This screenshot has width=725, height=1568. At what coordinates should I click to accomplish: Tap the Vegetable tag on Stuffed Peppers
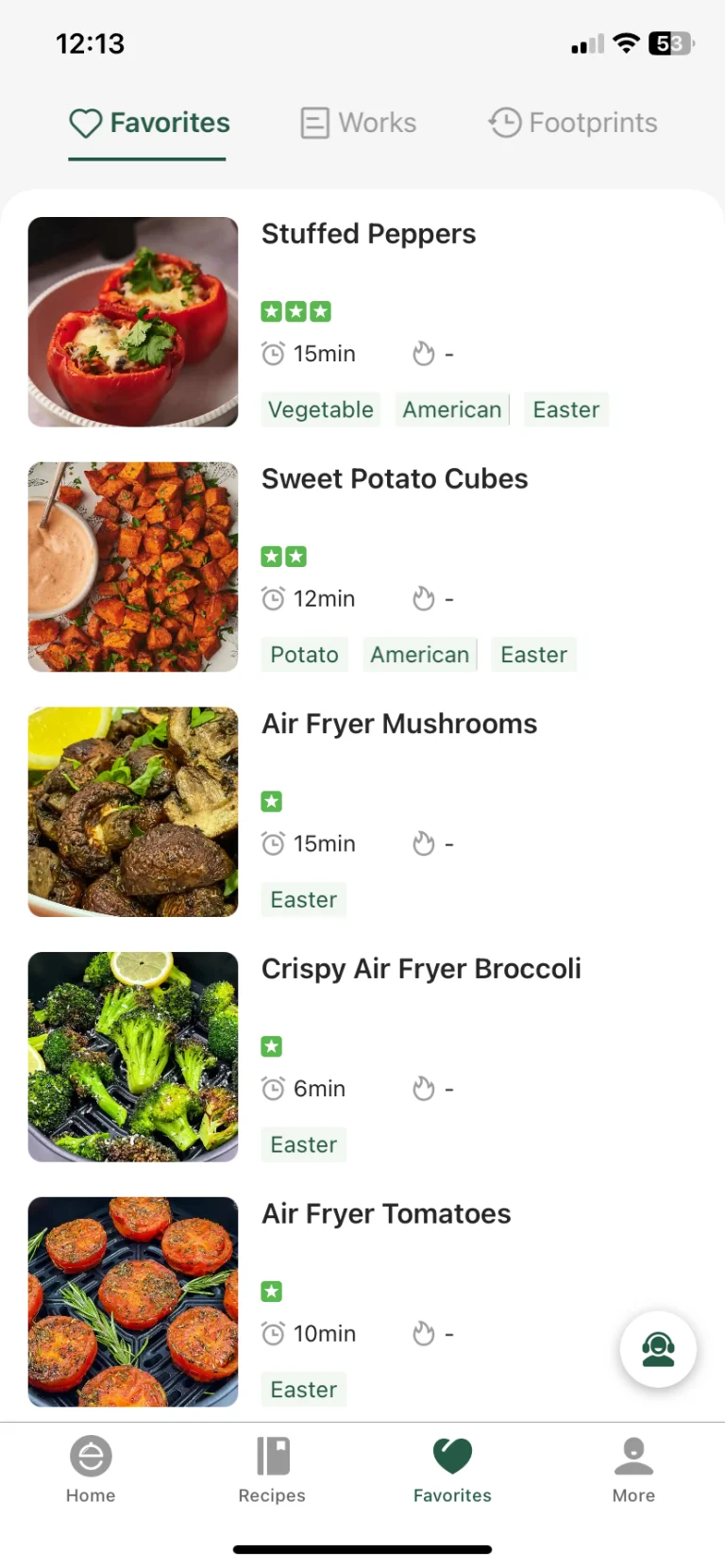(x=320, y=409)
